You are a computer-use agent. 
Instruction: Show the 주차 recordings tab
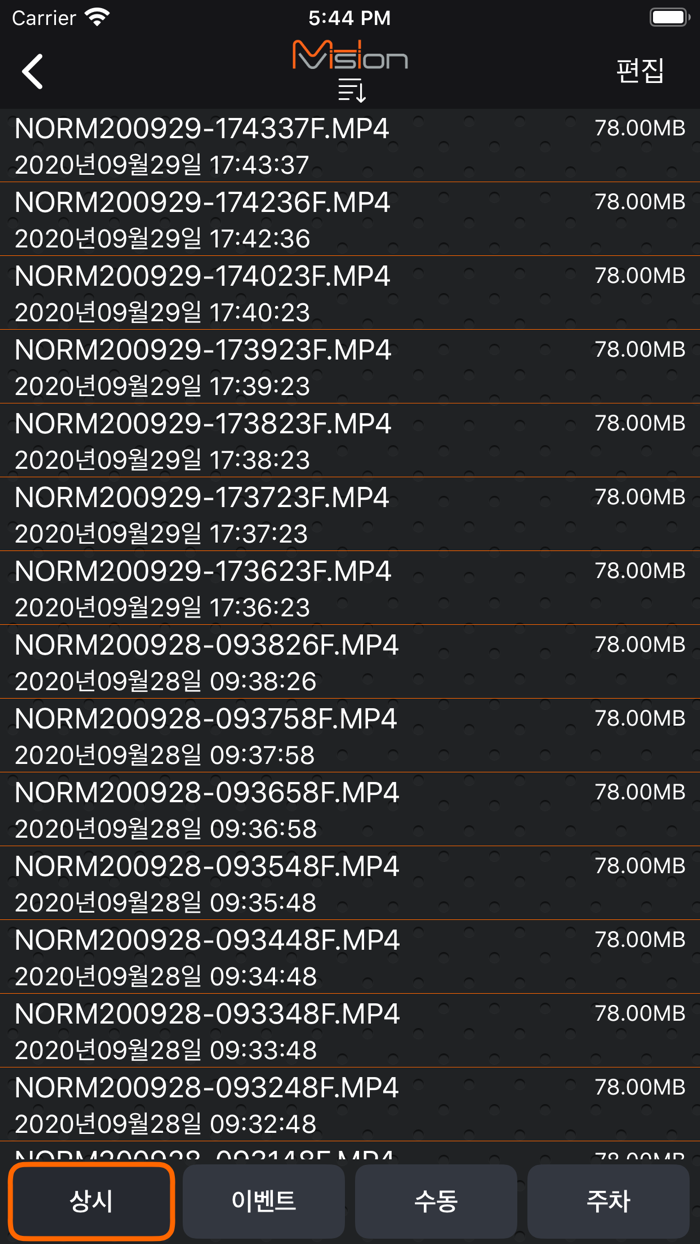608,1201
